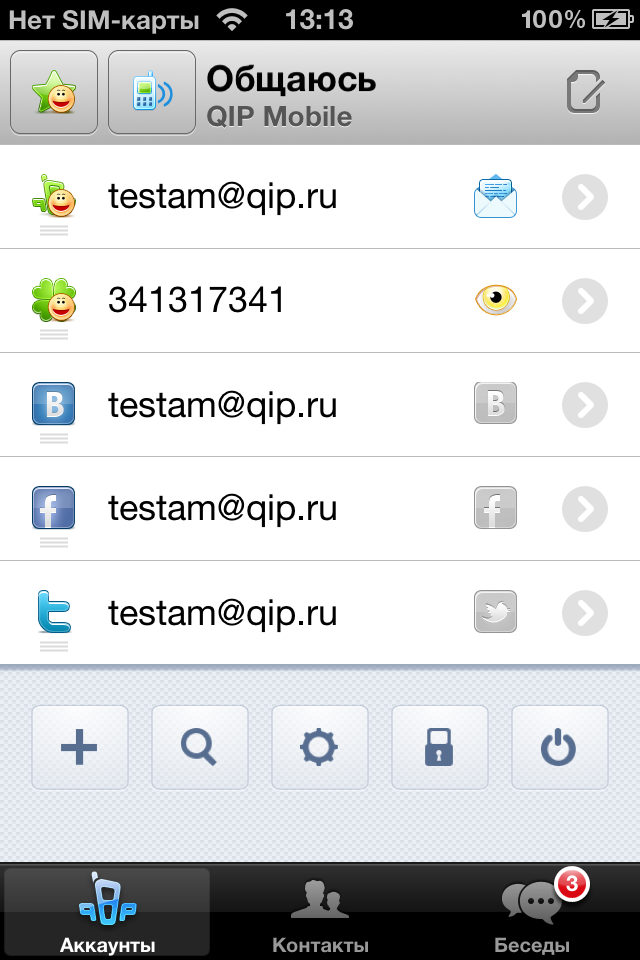Switch to the Контакты tab
640x960 pixels.
click(320, 912)
